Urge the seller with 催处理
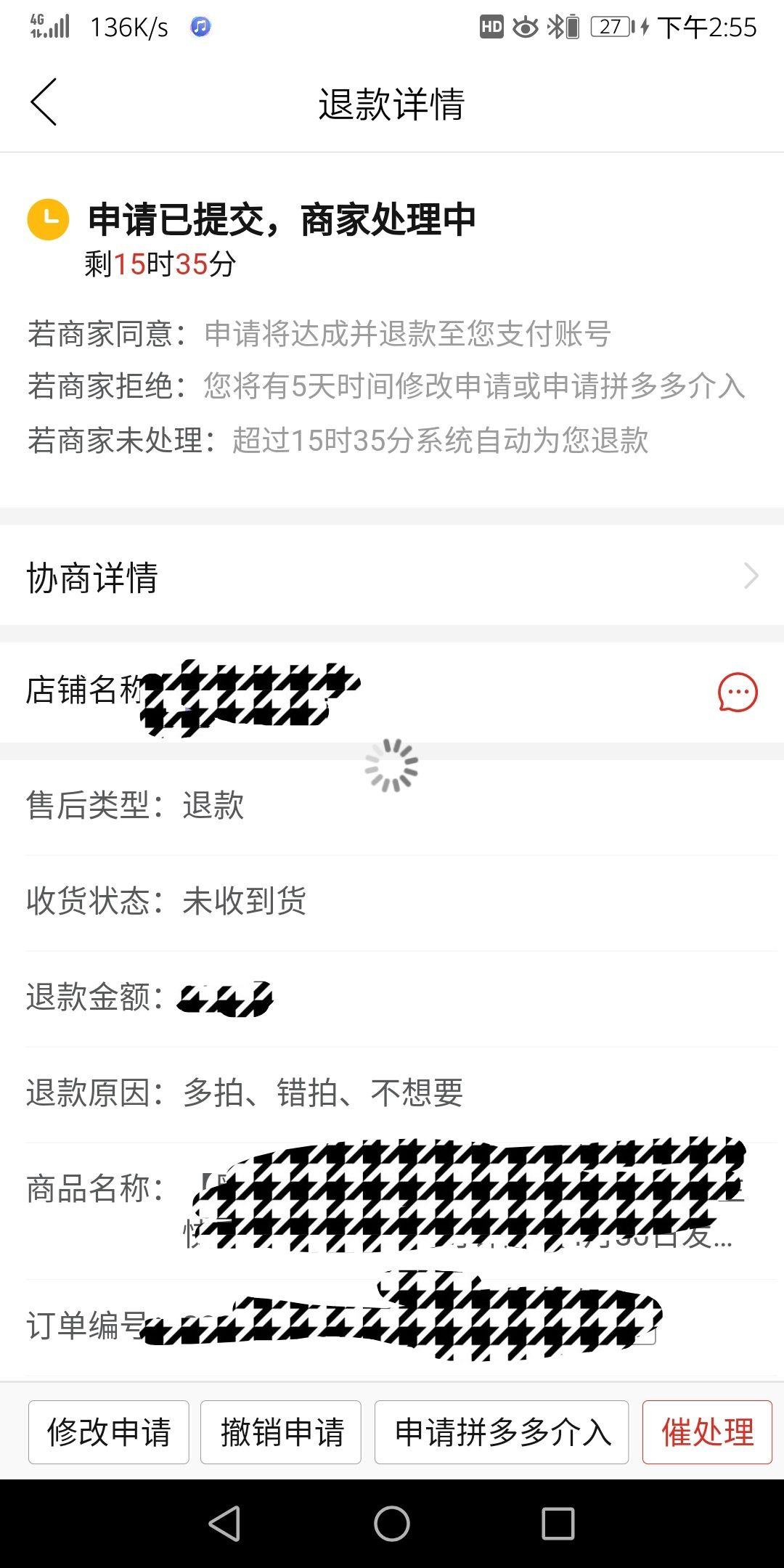 (707, 1432)
